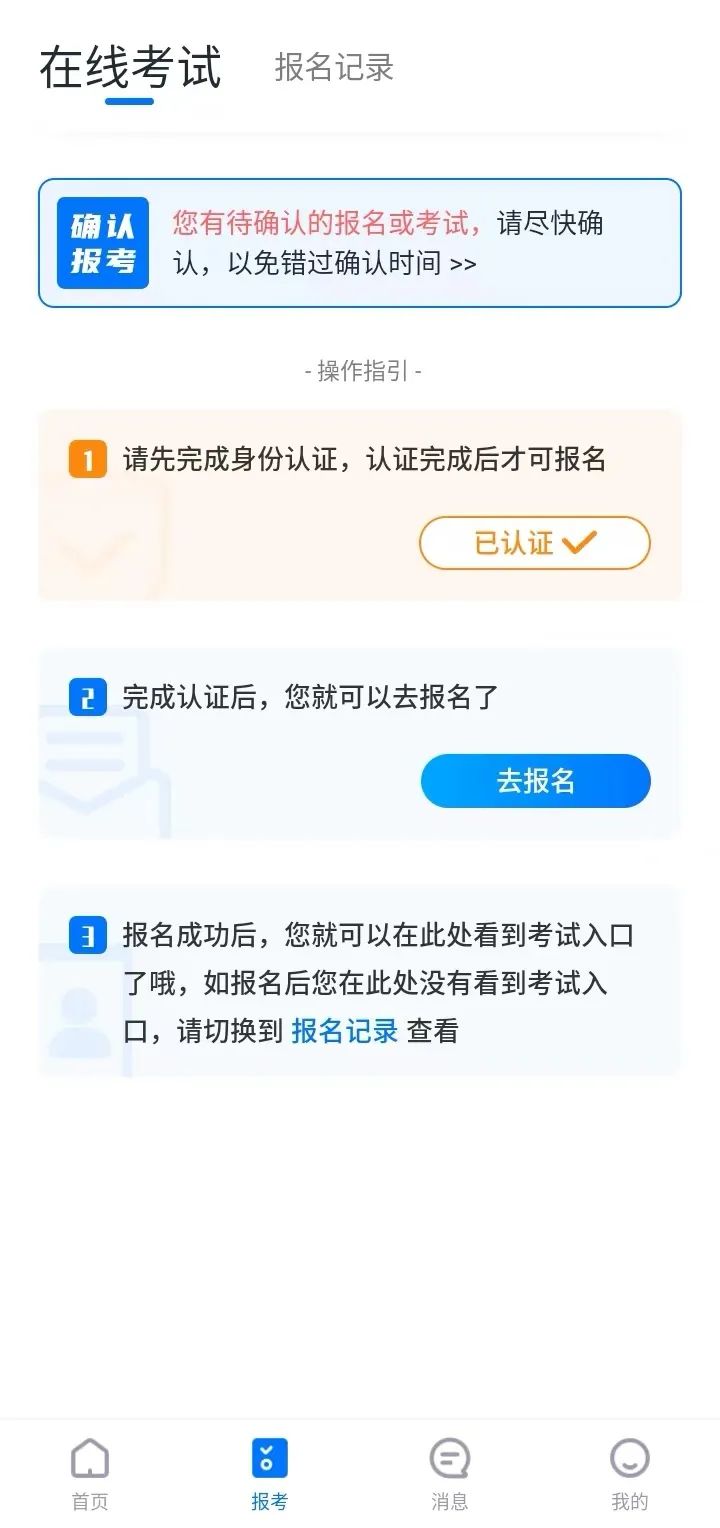Open the 确认报考 pending confirmation banner

pos(360,243)
